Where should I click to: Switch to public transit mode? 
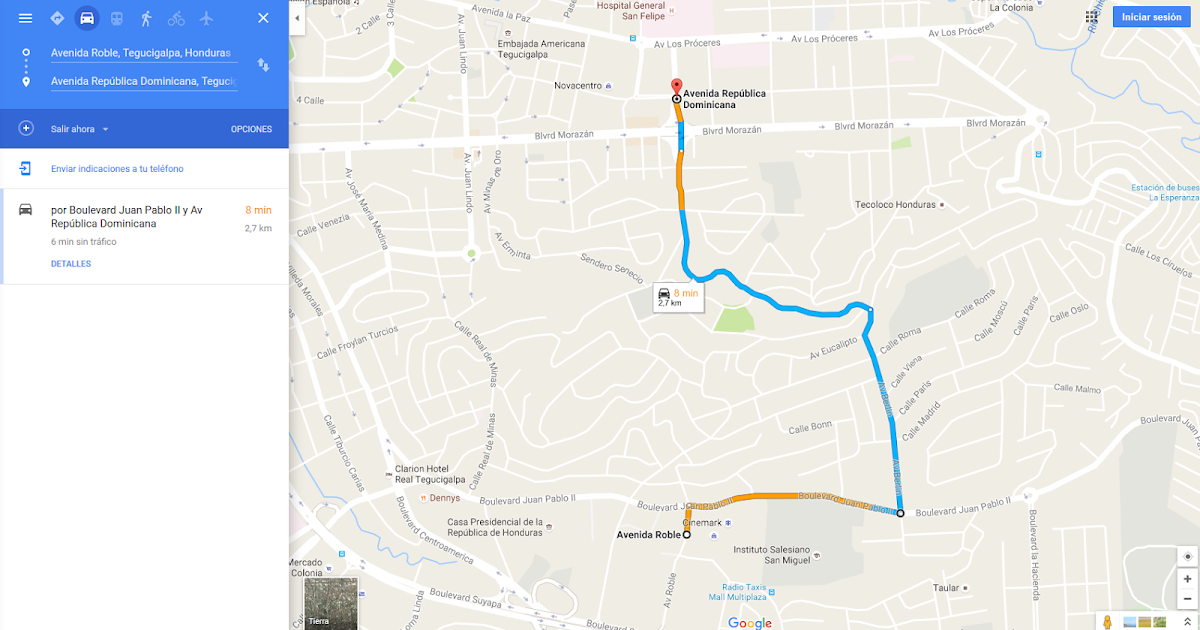click(x=117, y=18)
